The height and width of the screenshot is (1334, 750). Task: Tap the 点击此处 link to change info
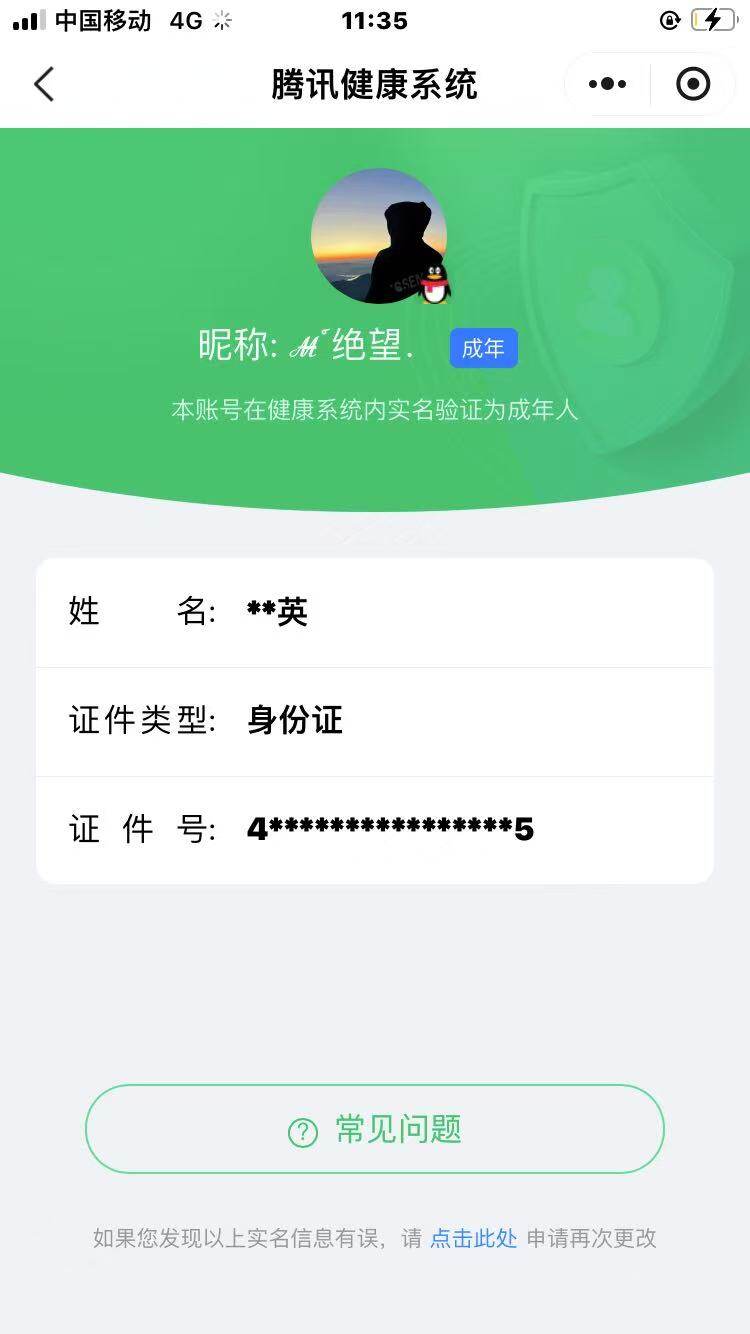[x=473, y=1238]
